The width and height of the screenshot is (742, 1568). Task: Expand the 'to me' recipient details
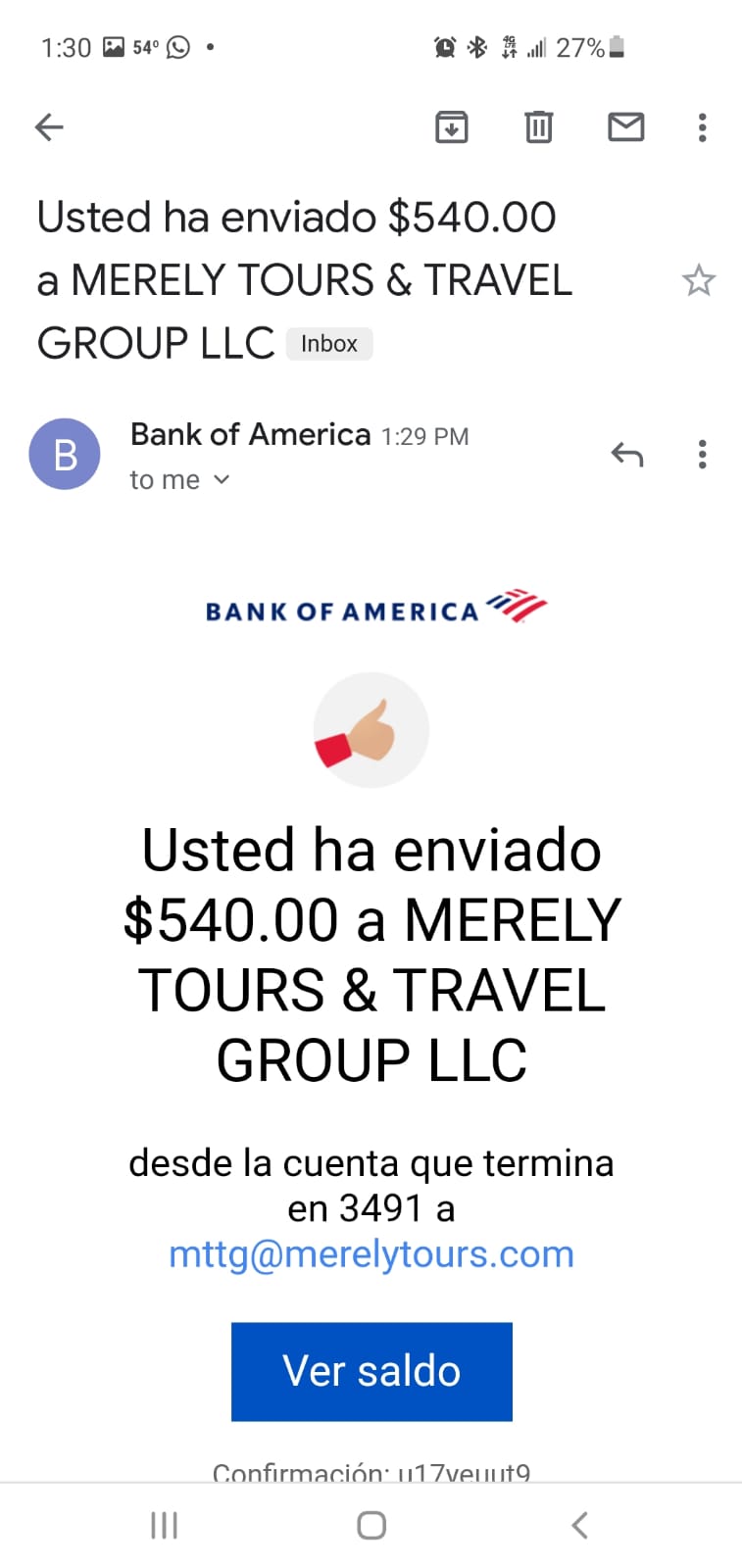179,480
